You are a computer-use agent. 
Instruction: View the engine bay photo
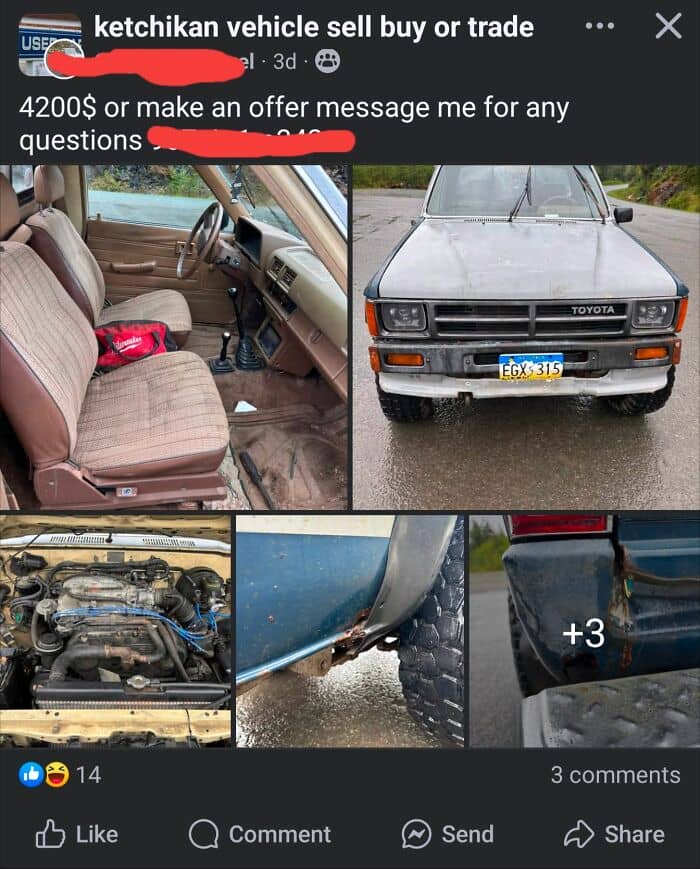tap(115, 631)
